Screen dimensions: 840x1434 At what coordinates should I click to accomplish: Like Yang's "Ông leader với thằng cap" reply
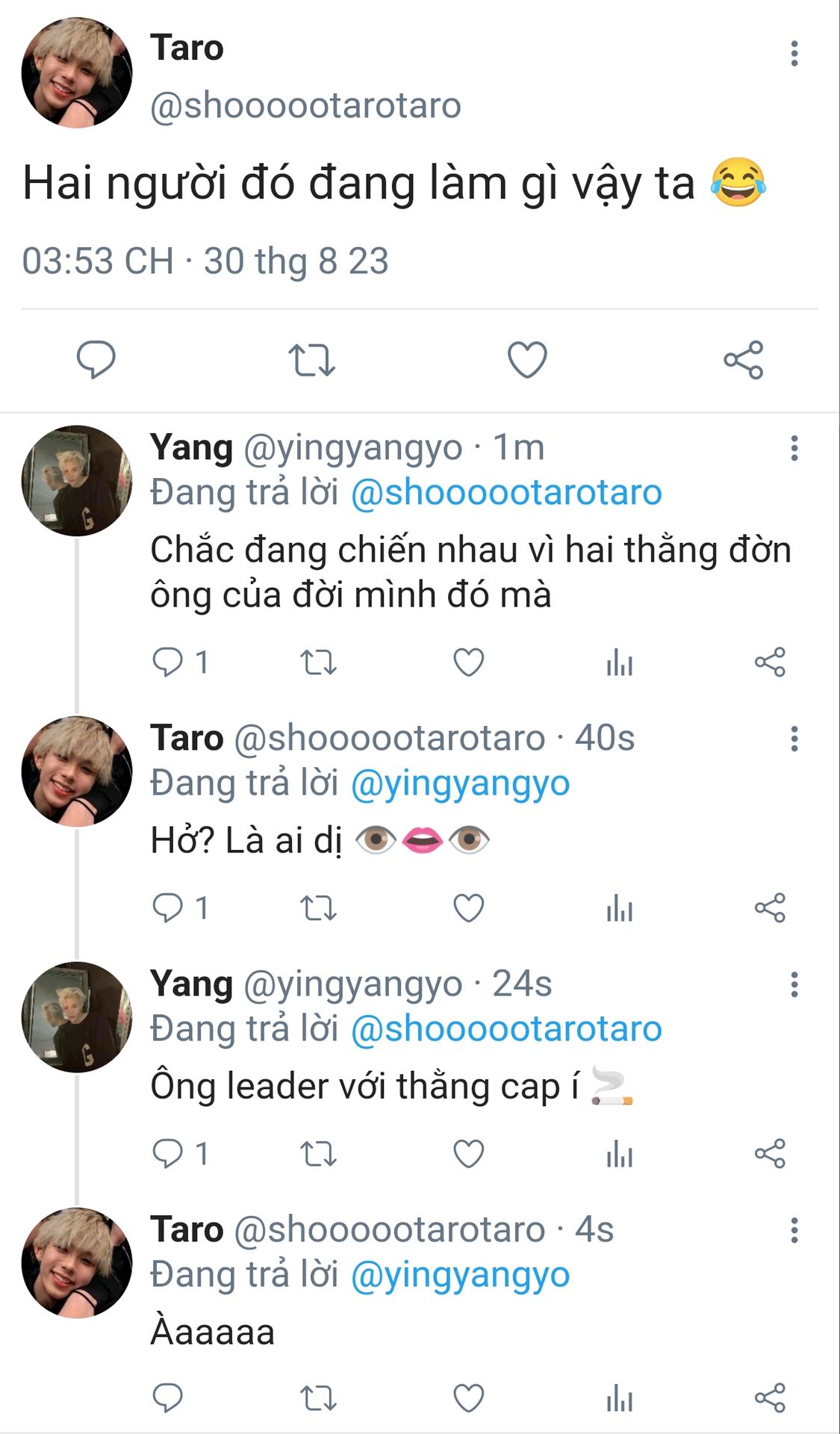469,1154
